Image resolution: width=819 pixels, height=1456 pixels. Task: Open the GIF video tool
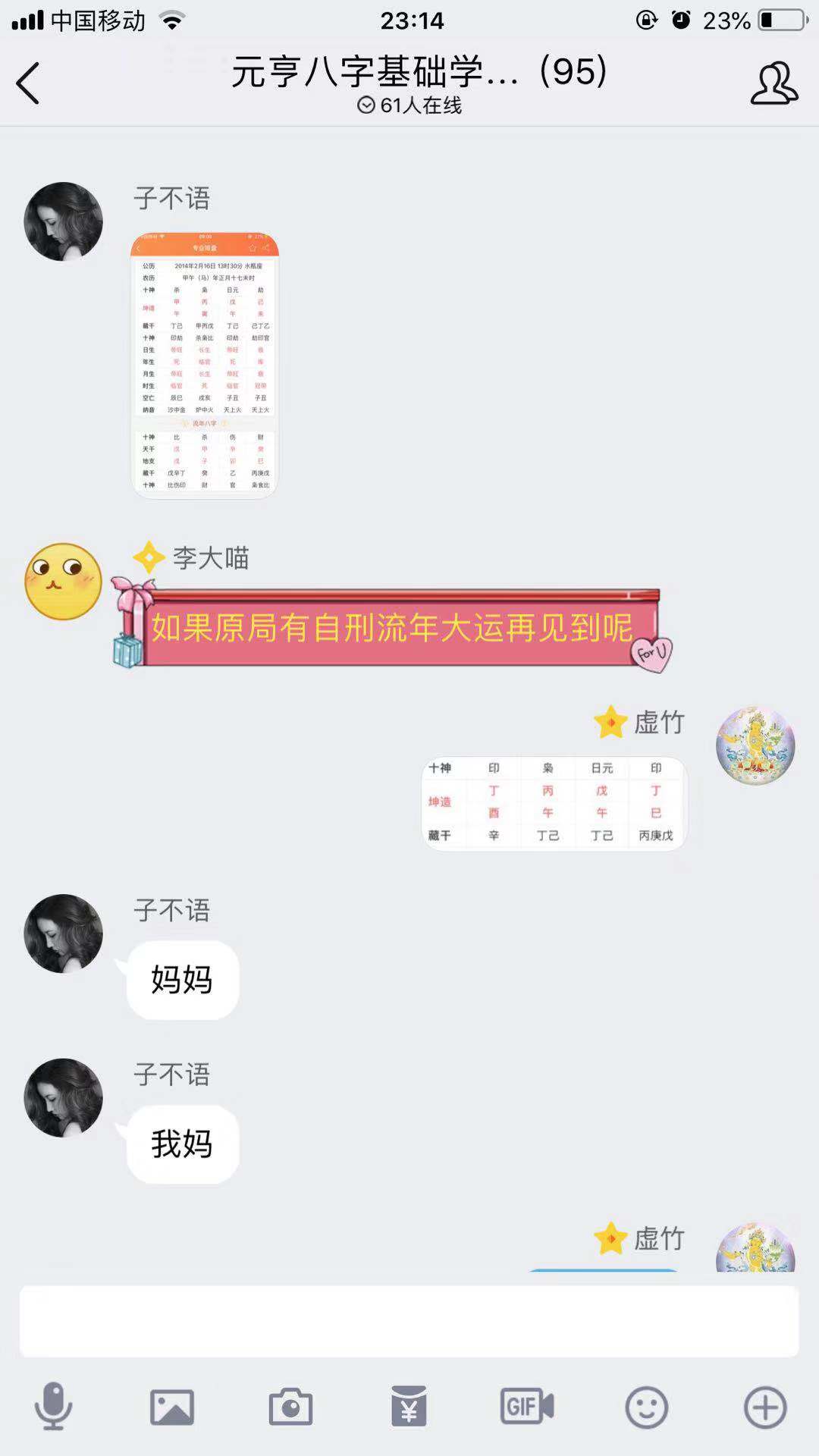click(x=527, y=1407)
